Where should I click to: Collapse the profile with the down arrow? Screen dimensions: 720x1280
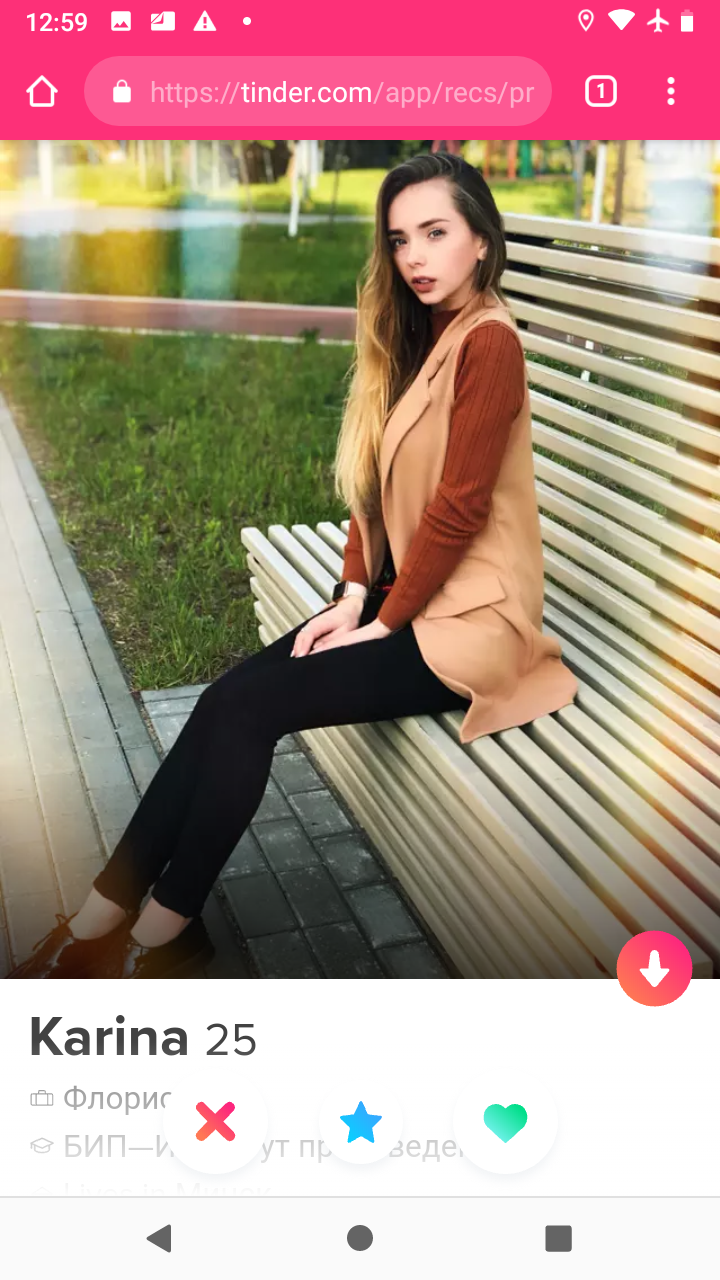654,968
